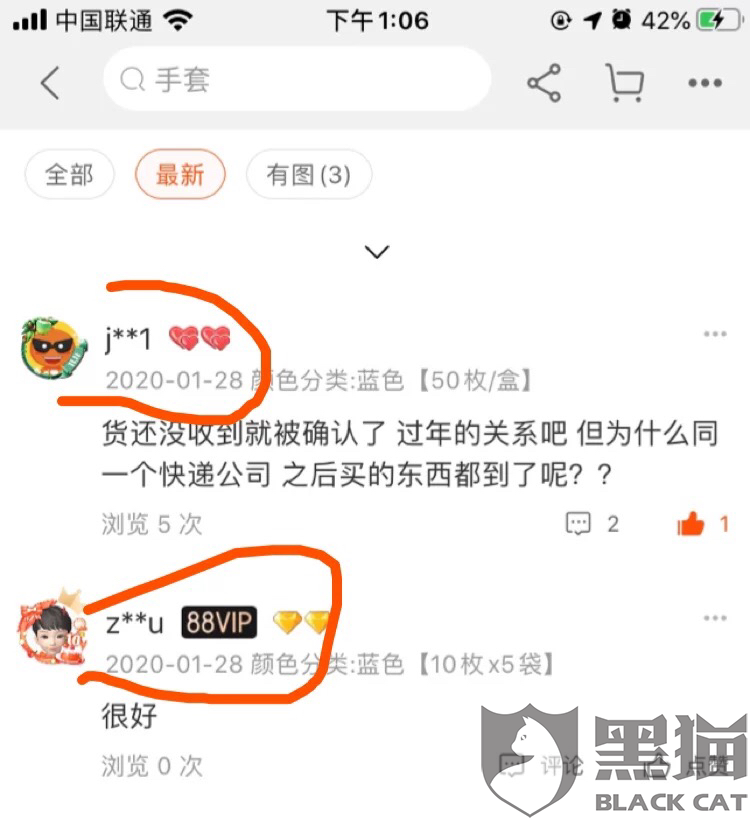750x818 pixels.
Task: Select the 全部 review filter
Action: pyautogui.click(x=69, y=176)
